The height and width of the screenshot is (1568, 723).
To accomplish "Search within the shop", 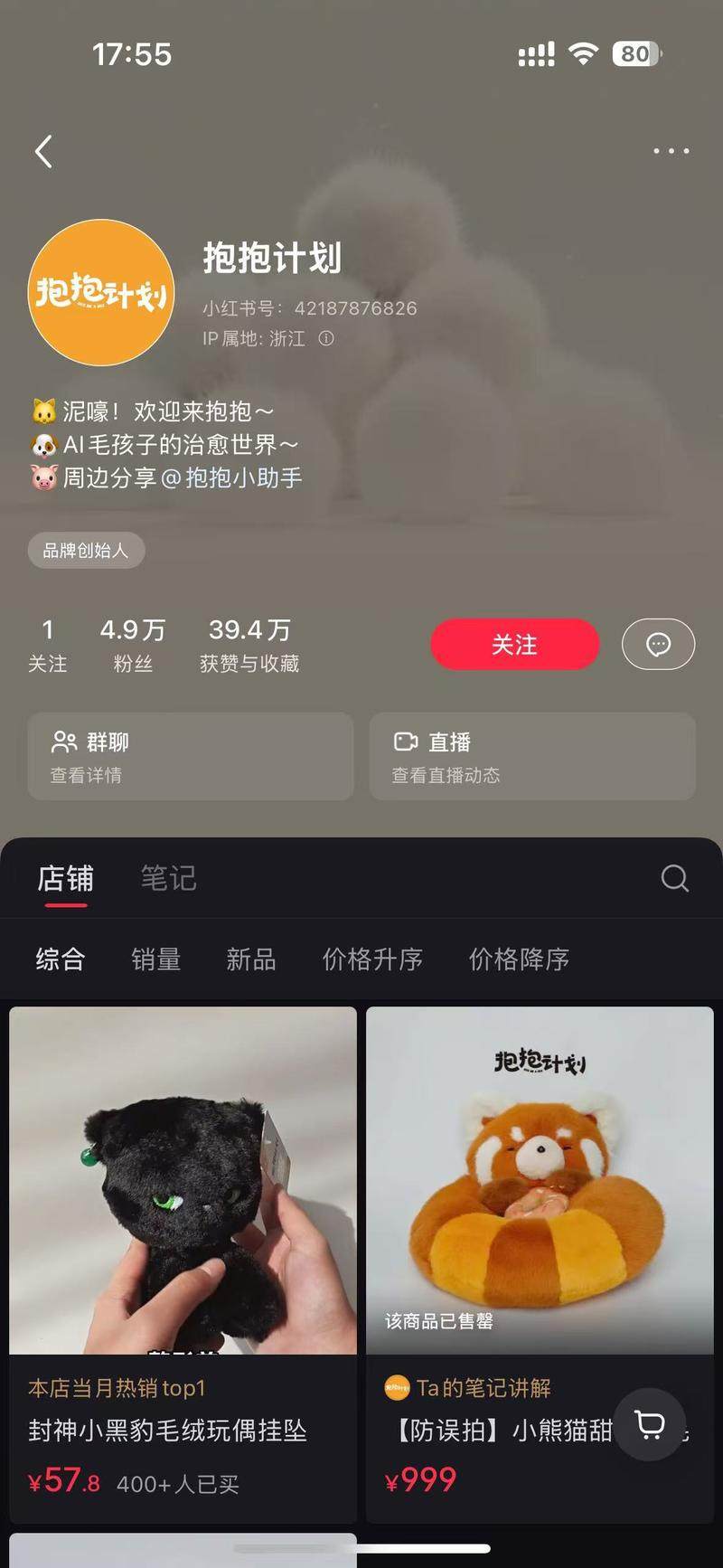I will click(674, 878).
